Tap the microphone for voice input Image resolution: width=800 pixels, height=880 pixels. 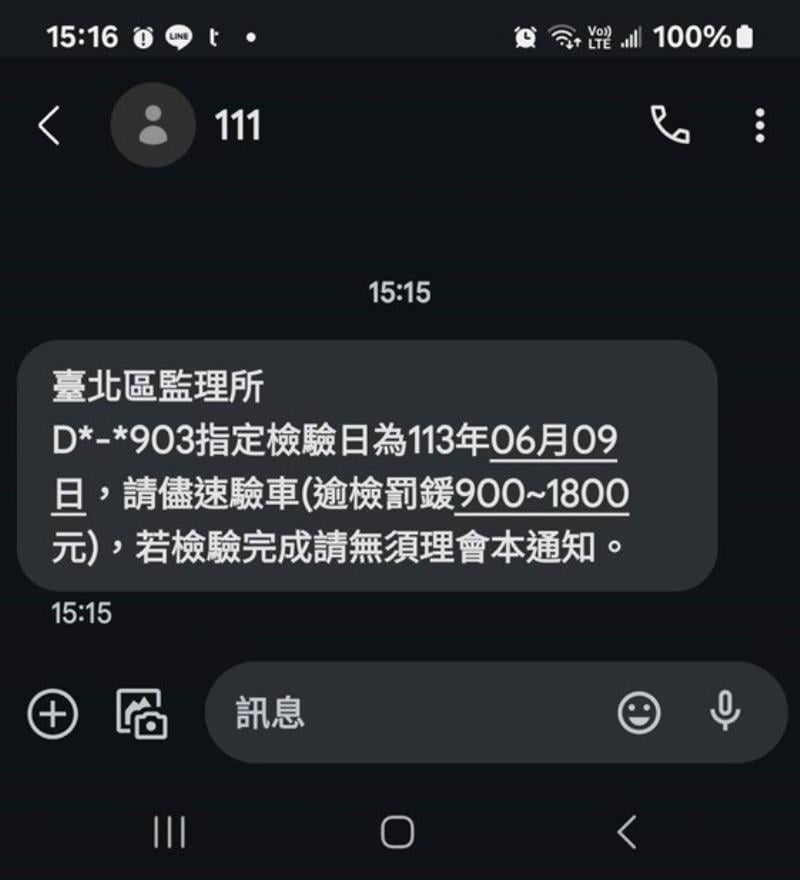[724, 712]
